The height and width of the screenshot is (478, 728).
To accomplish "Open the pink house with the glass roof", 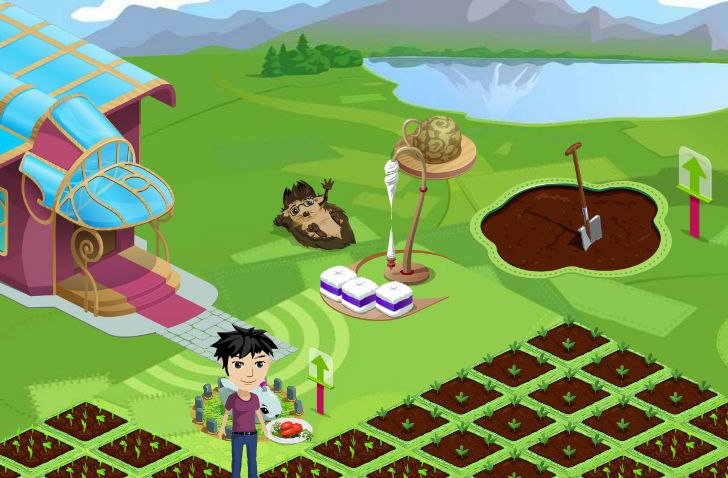I will (85, 190).
